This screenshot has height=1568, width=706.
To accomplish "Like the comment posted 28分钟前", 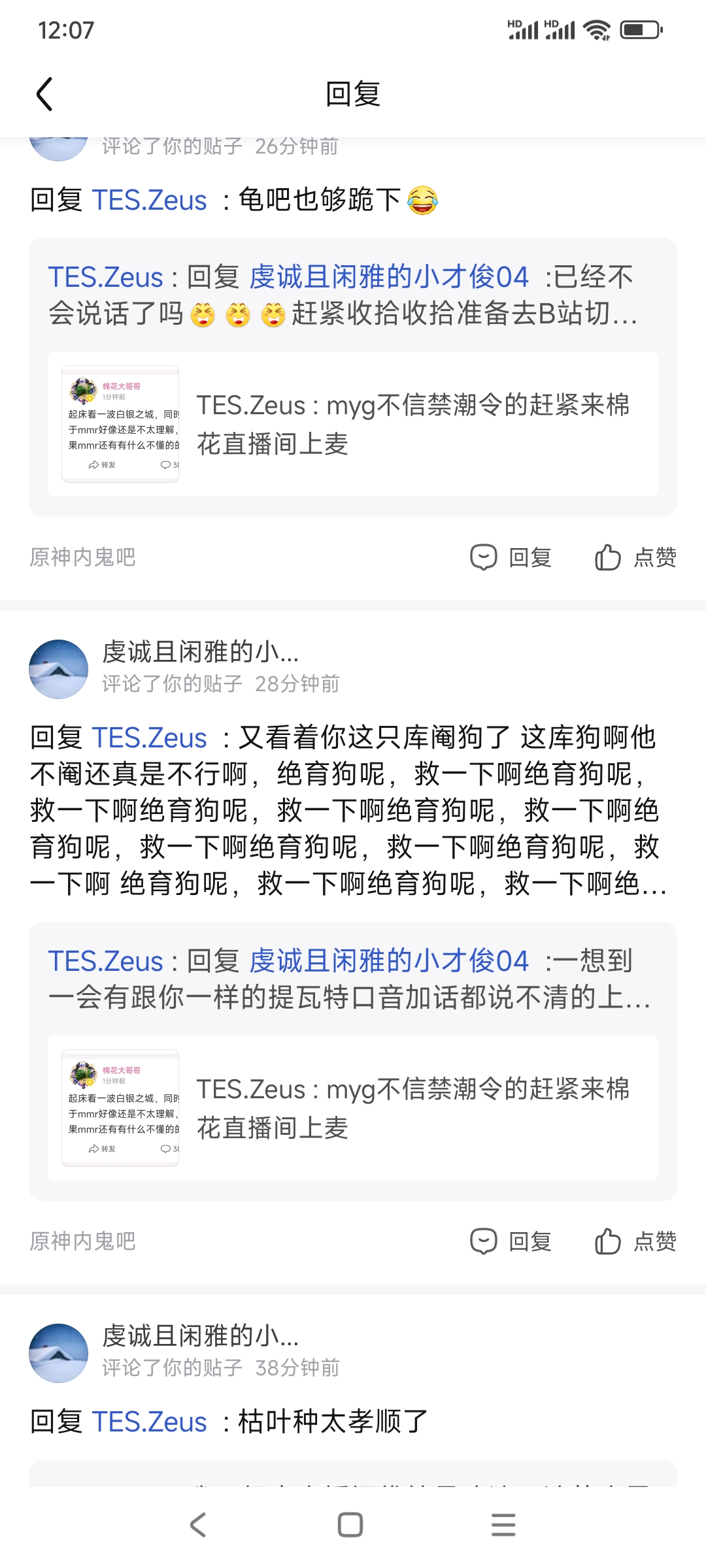I will (x=635, y=1241).
